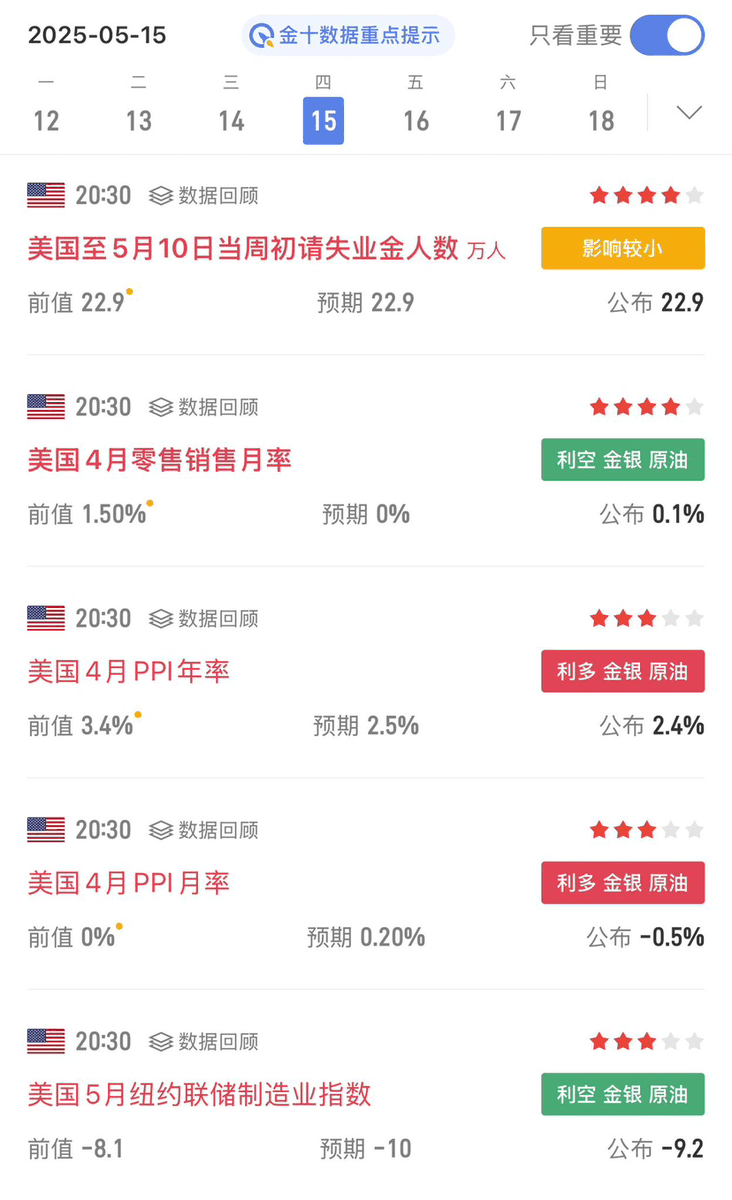This screenshot has width=732, height=1200.
Task: Select Friday the 16th
Action: click(x=416, y=108)
